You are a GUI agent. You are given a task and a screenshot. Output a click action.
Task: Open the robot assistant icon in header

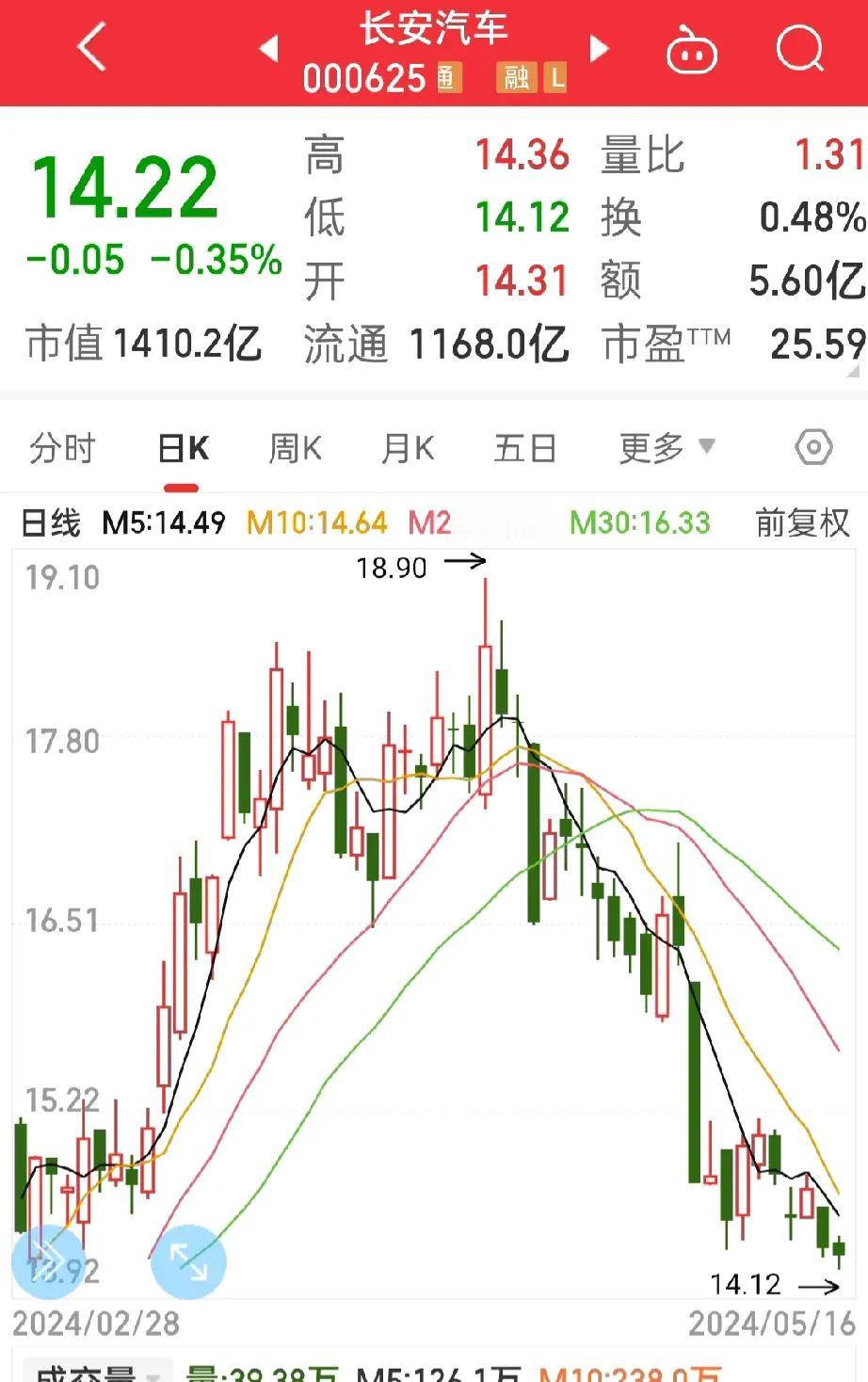(691, 53)
